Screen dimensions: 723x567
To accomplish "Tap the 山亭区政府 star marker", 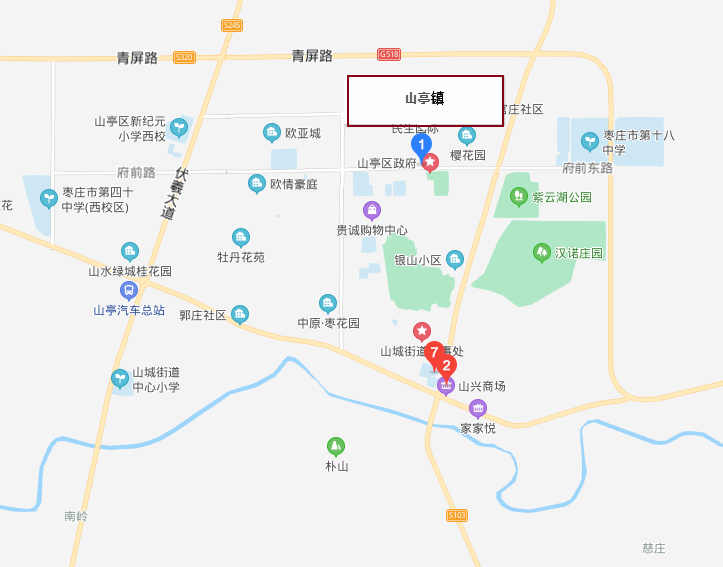I will coord(431,162).
